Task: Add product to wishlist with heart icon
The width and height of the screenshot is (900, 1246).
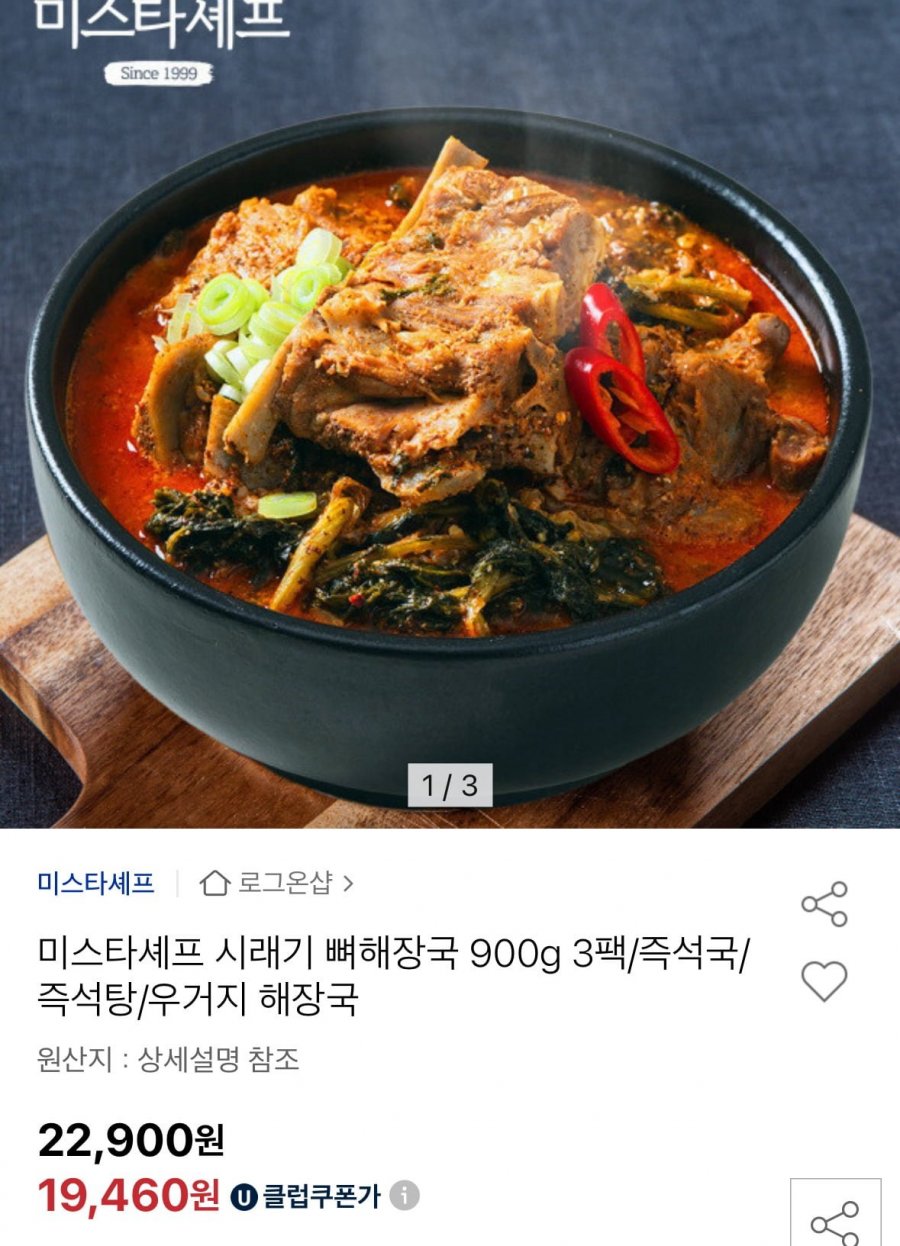Action: 824,981
